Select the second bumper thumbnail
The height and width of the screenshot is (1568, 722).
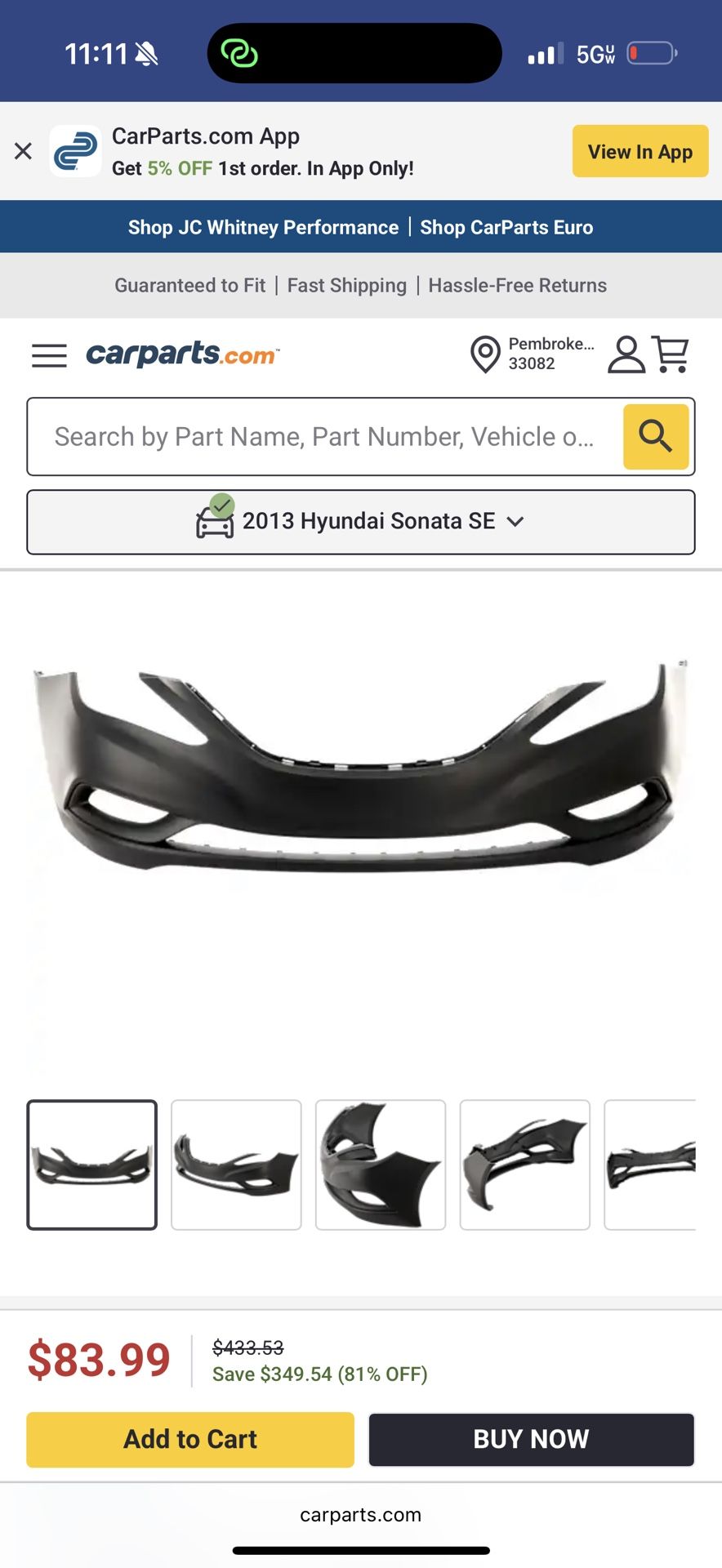click(236, 1165)
